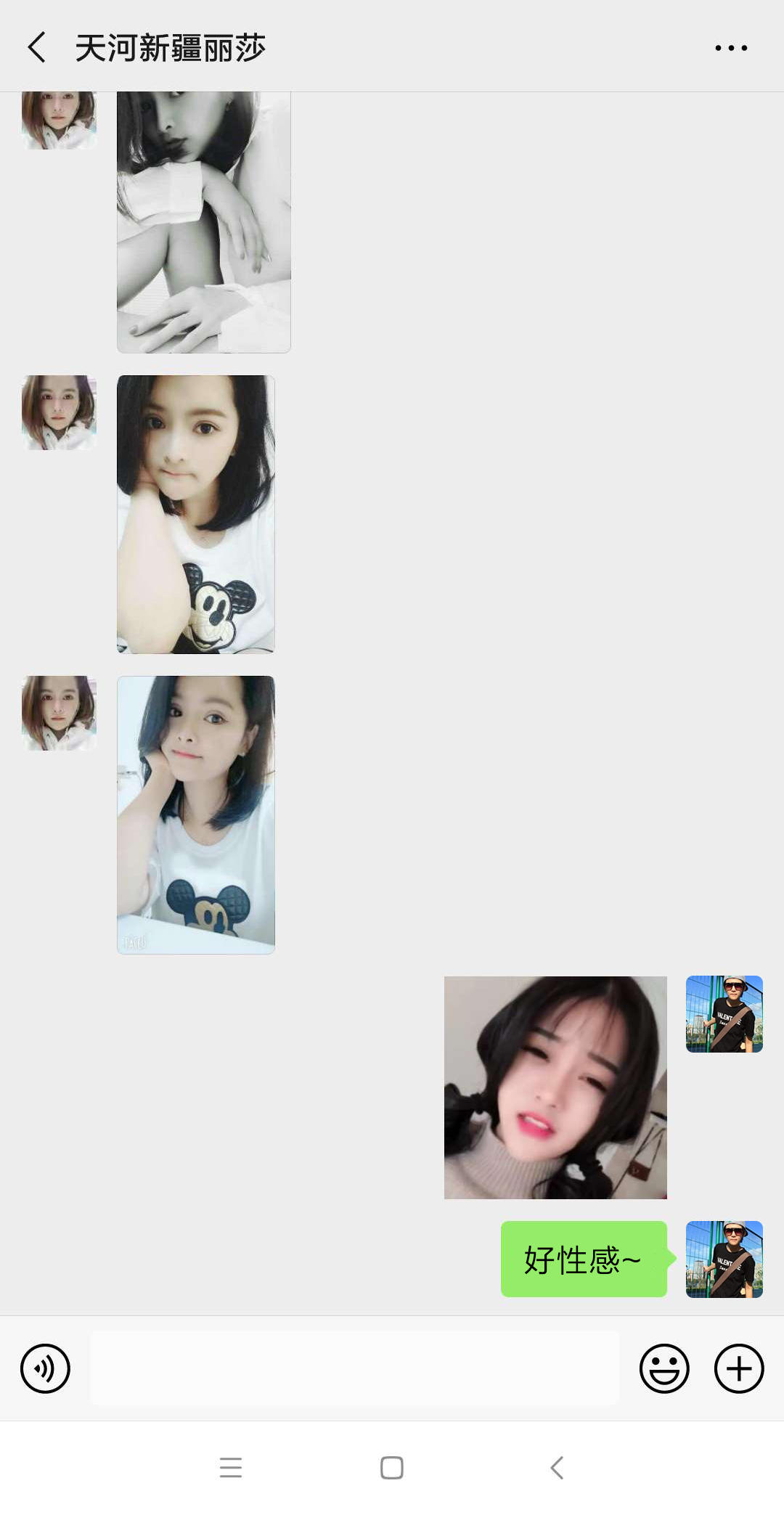View the received photo with blue Mickey shirt

pyautogui.click(x=196, y=814)
